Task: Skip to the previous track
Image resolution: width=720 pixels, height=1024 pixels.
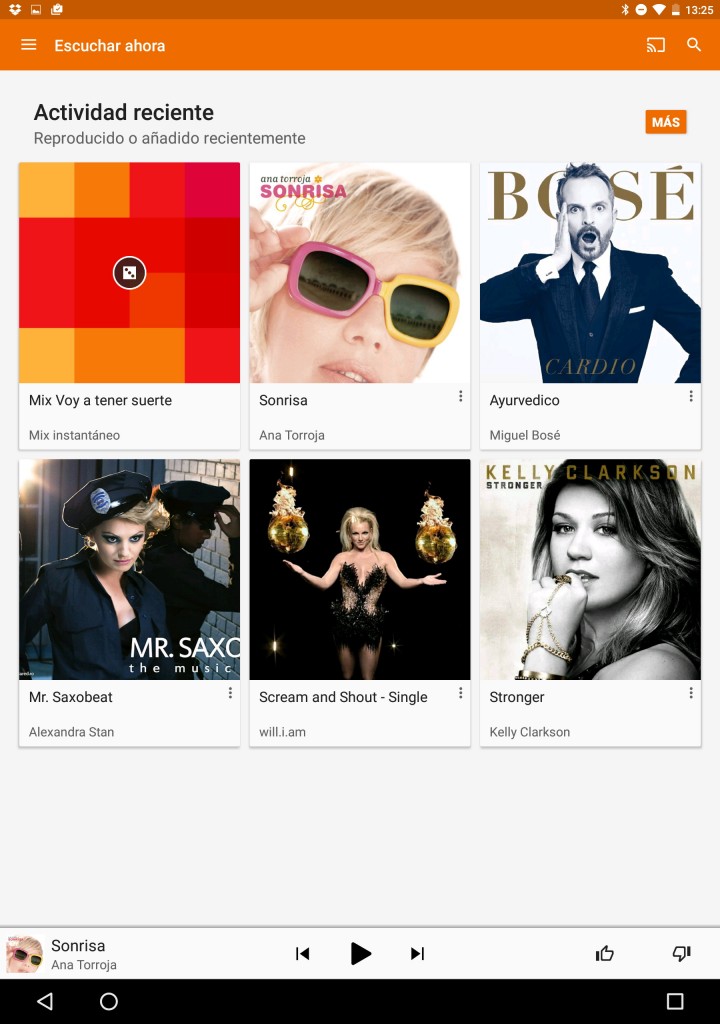Action: [x=303, y=954]
